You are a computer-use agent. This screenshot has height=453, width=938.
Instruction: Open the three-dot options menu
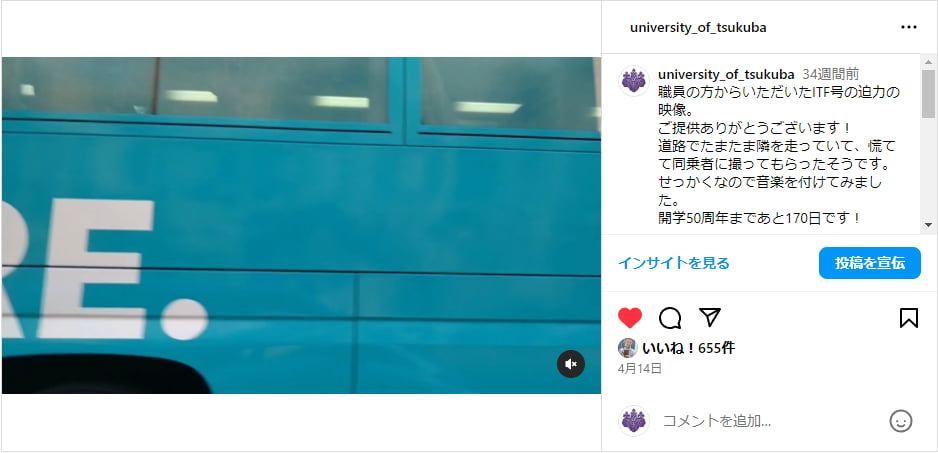coord(908,28)
